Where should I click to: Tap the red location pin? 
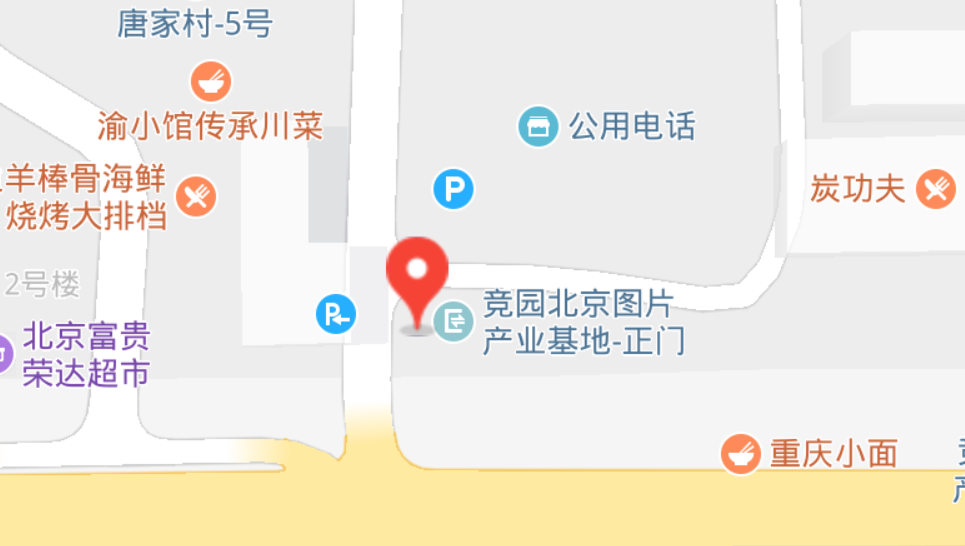pos(417,270)
